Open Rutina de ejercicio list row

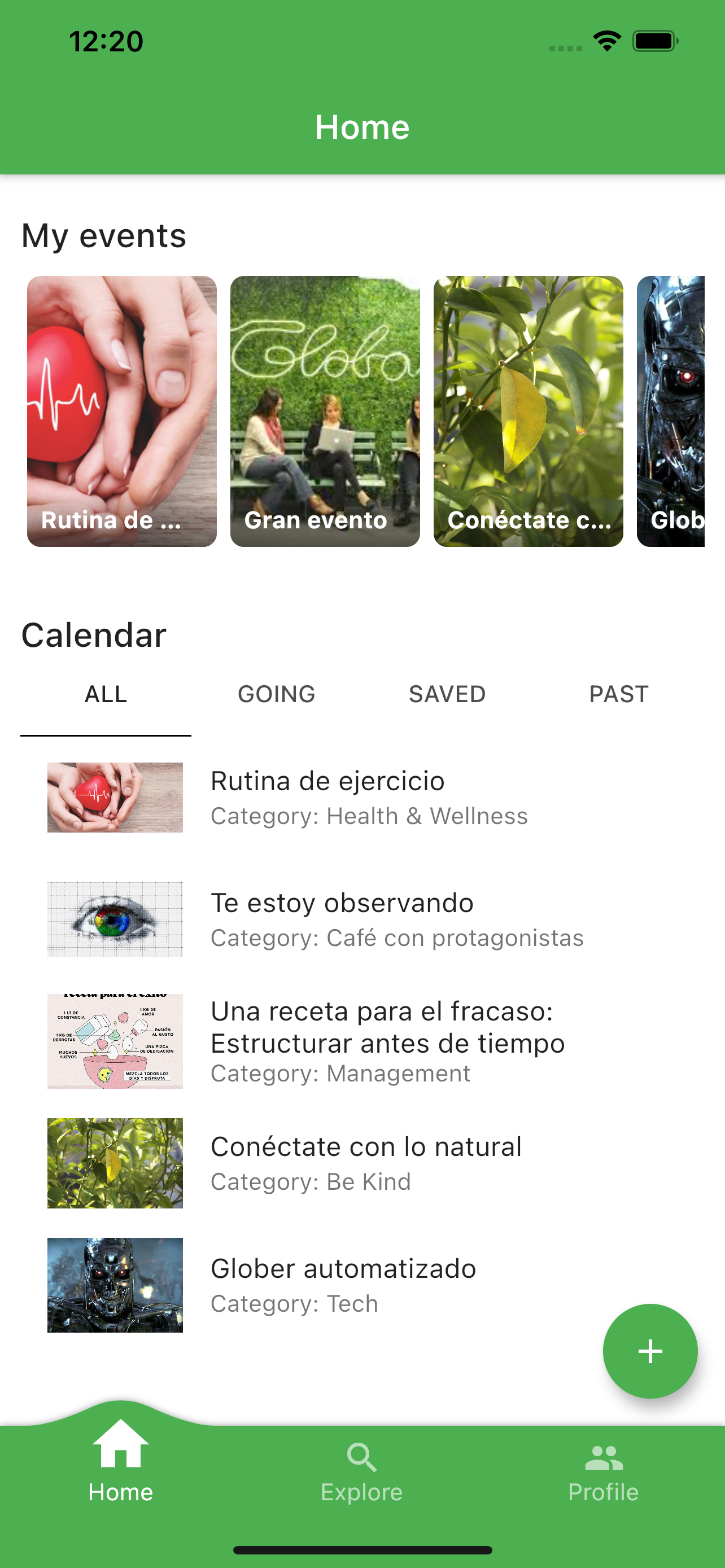(362, 798)
